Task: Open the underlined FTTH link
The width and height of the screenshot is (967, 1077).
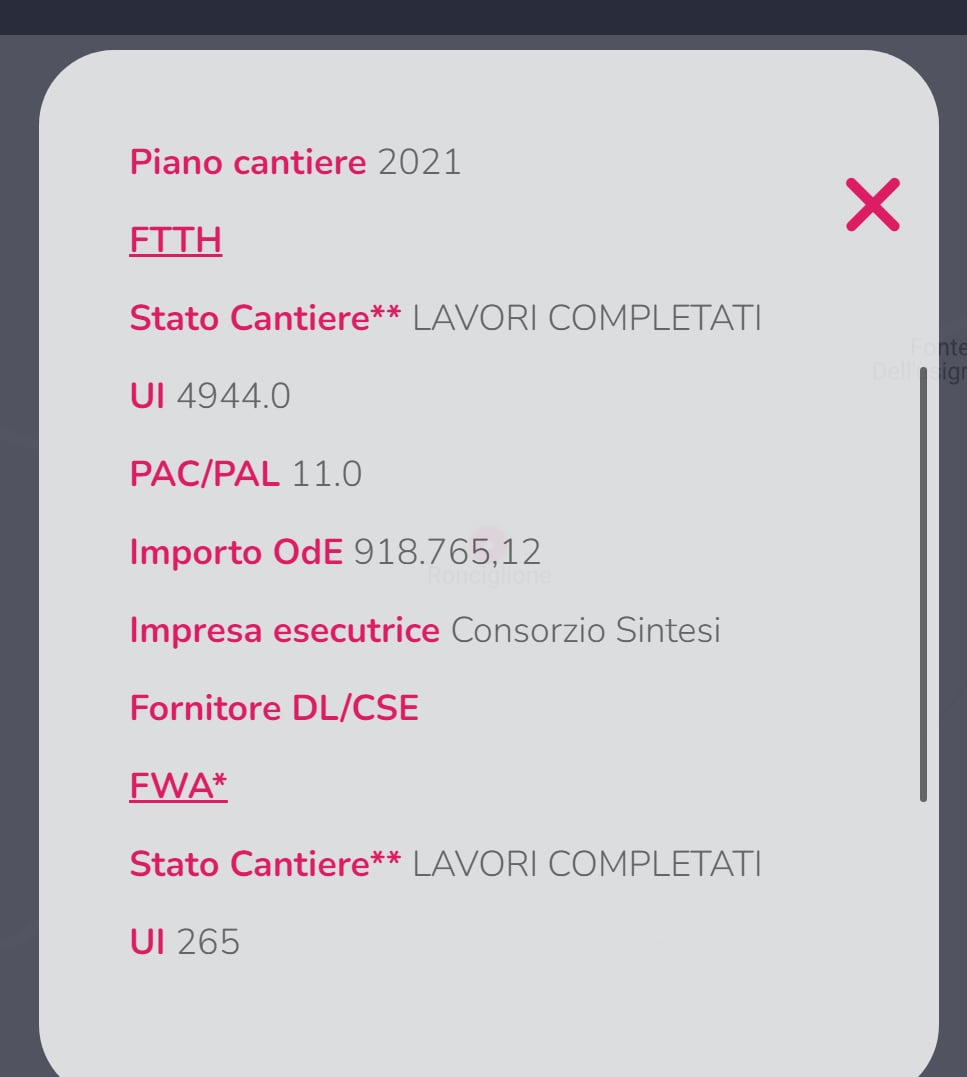Action: (176, 241)
